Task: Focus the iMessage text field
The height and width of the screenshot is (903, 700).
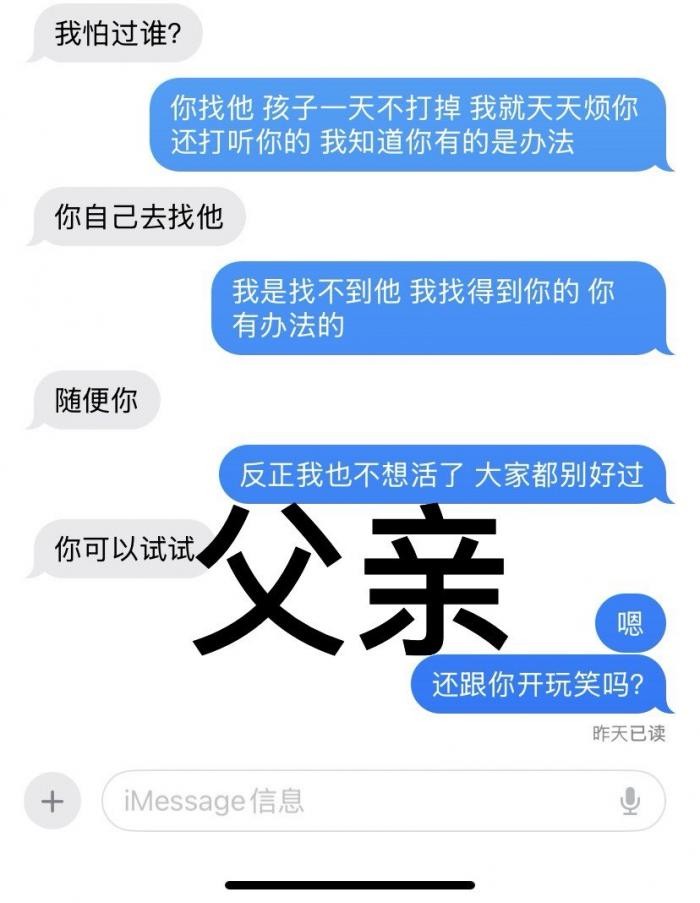Action: [x=360, y=801]
